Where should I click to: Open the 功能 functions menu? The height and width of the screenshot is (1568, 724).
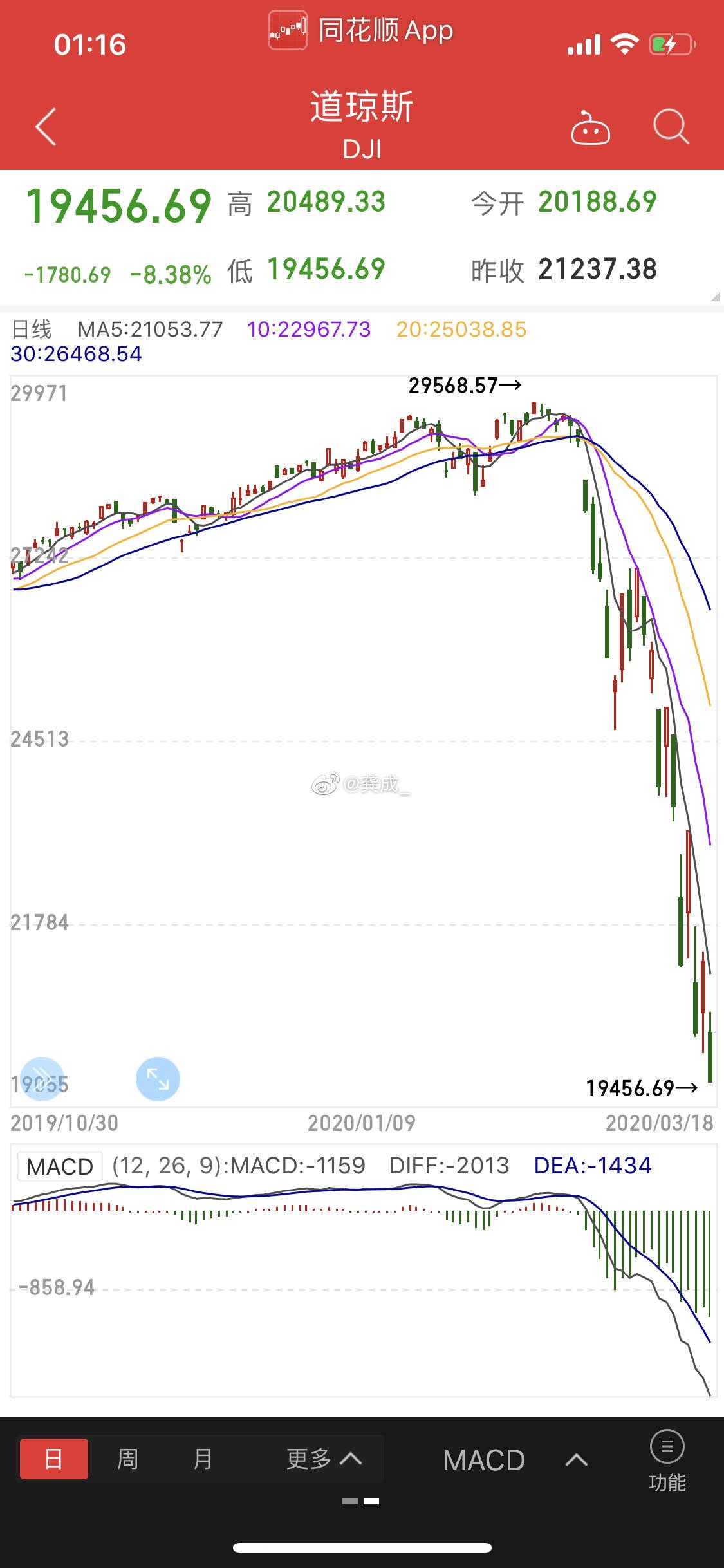click(667, 1461)
